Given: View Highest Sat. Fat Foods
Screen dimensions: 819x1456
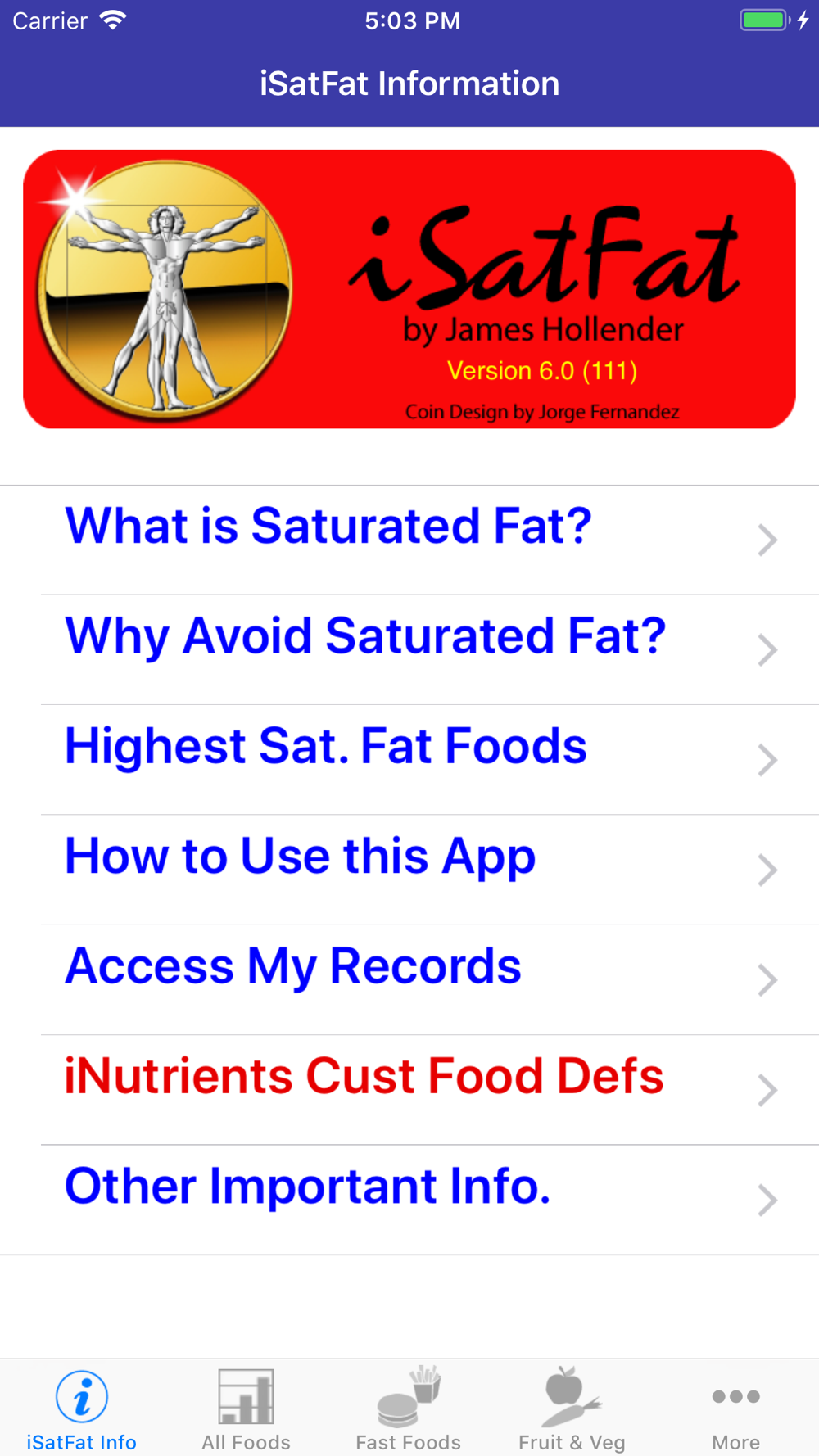Looking at the screenshot, I should [x=409, y=759].
